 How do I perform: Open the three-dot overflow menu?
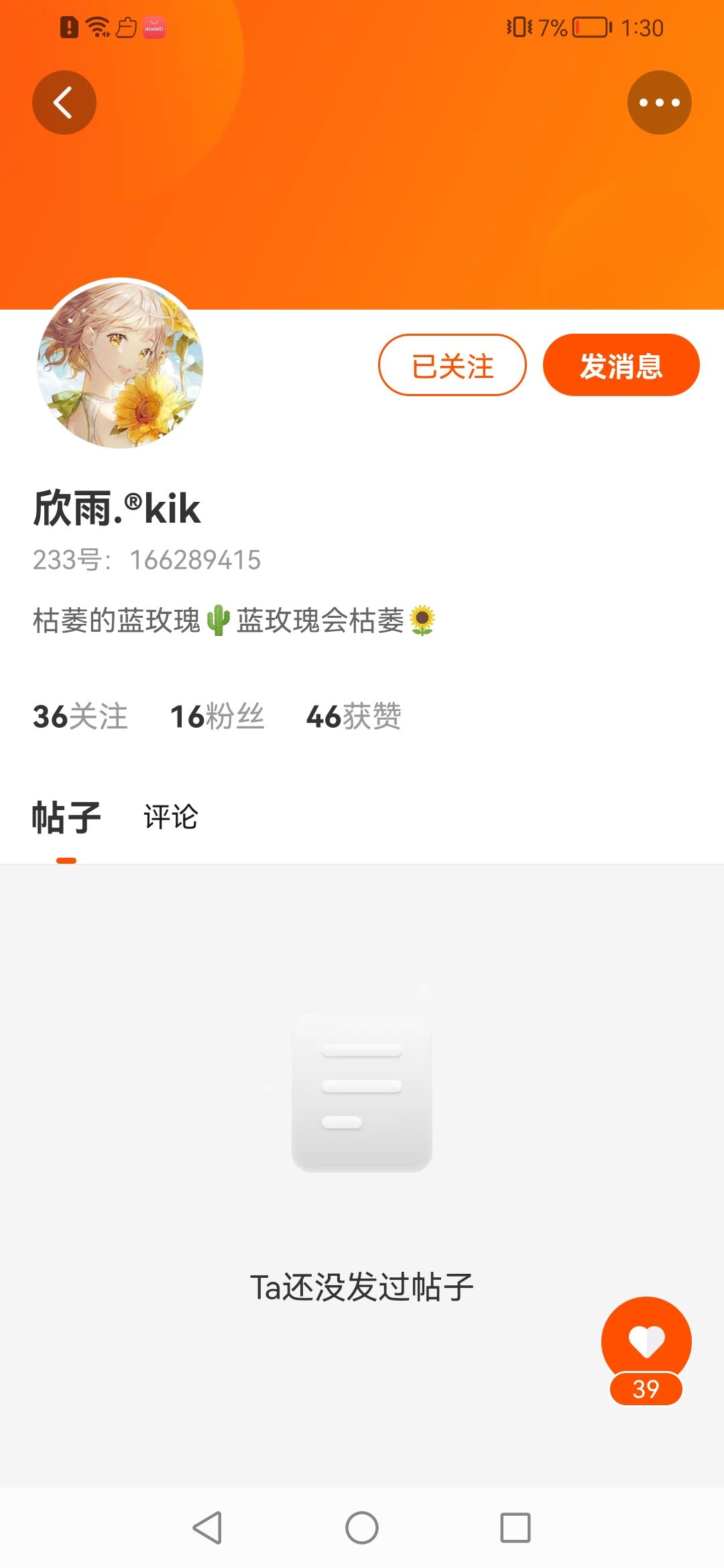coord(659,103)
